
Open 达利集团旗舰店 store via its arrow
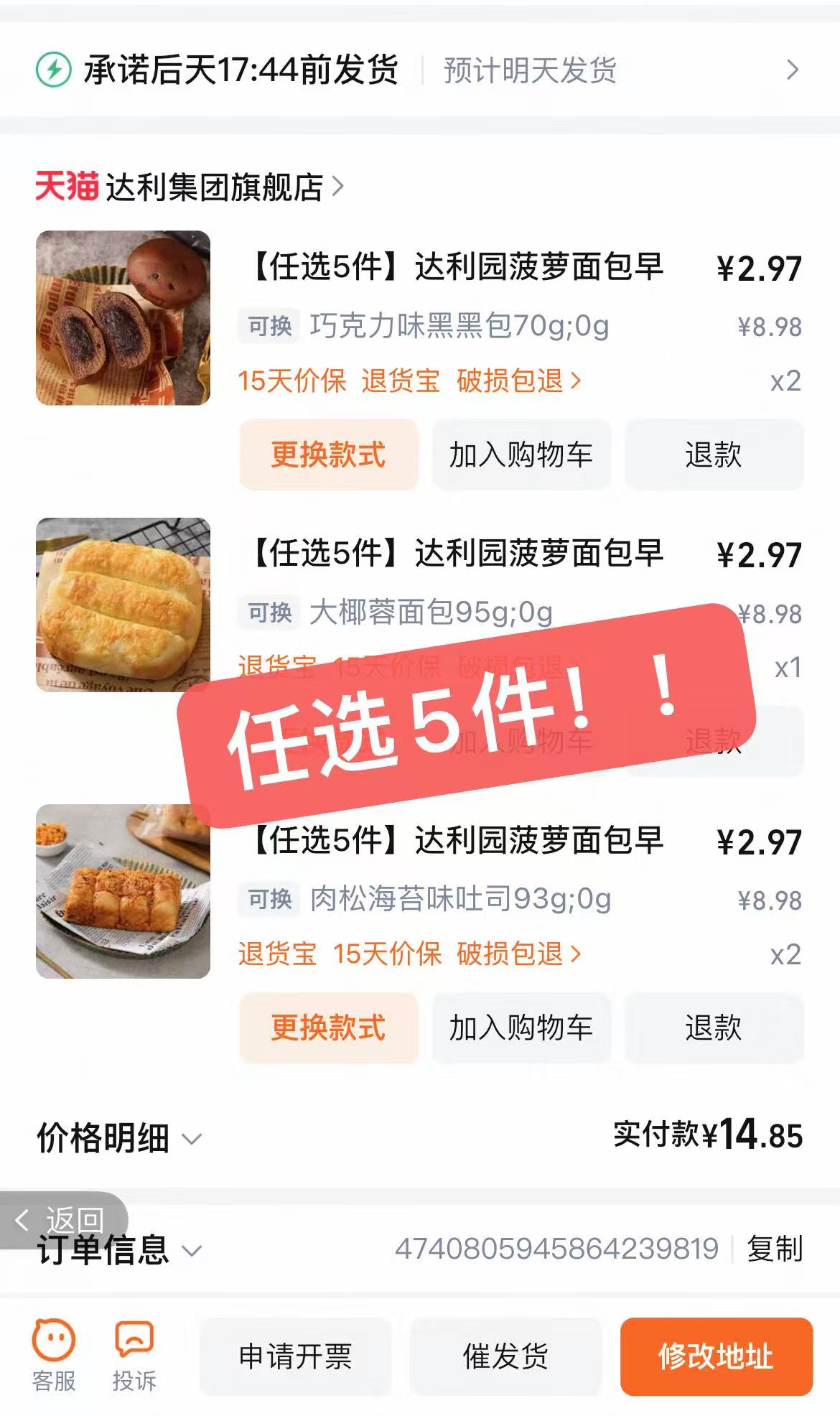(x=340, y=185)
